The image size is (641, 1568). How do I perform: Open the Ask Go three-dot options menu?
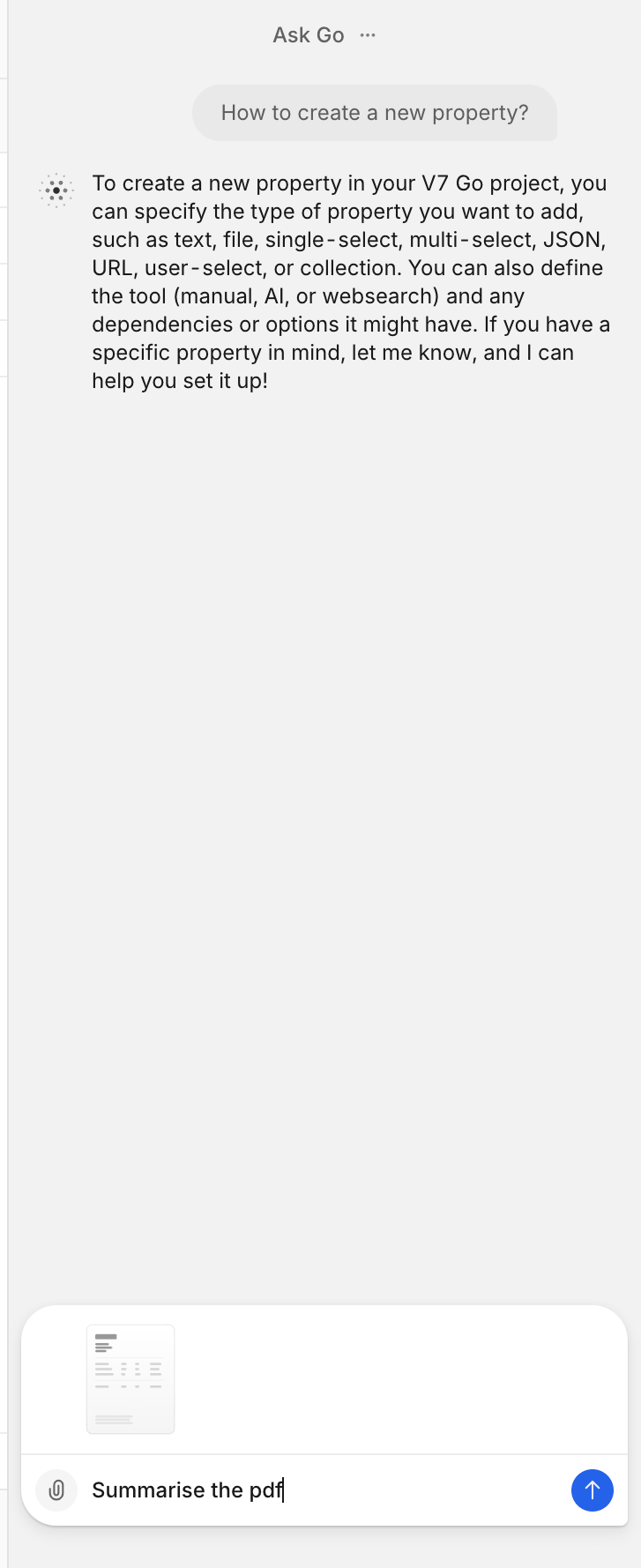[368, 35]
